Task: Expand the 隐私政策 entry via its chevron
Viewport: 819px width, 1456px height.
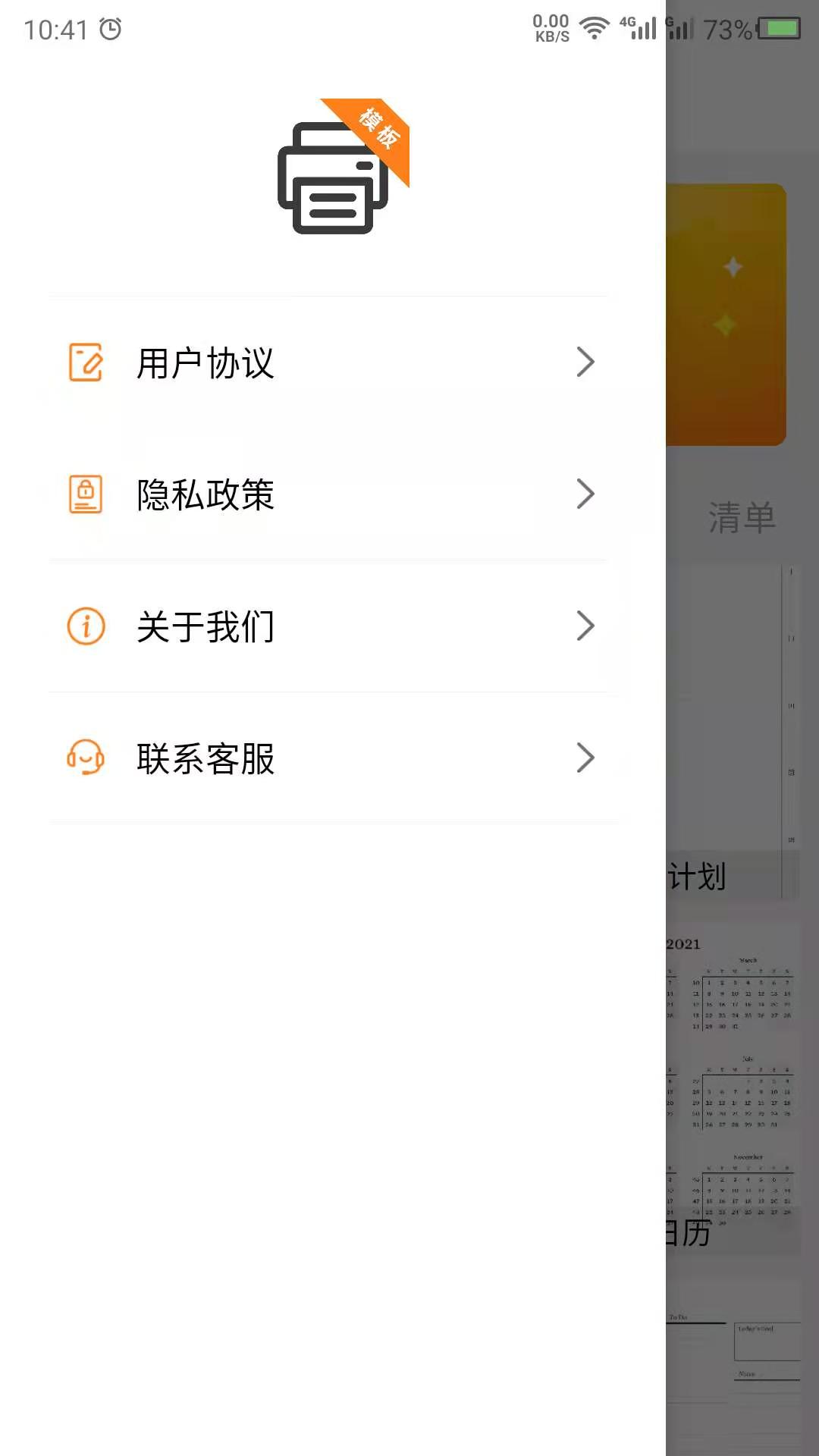Action: [x=585, y=494]
